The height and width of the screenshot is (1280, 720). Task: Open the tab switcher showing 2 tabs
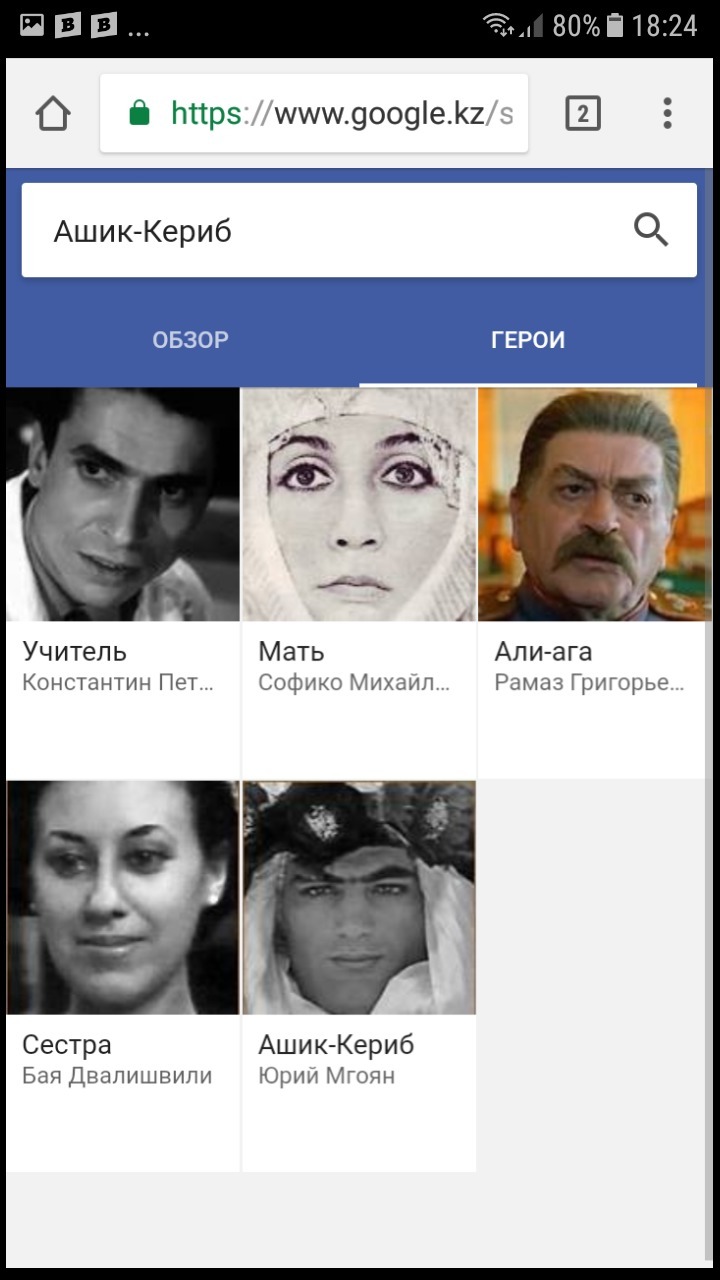click(582, 114)
